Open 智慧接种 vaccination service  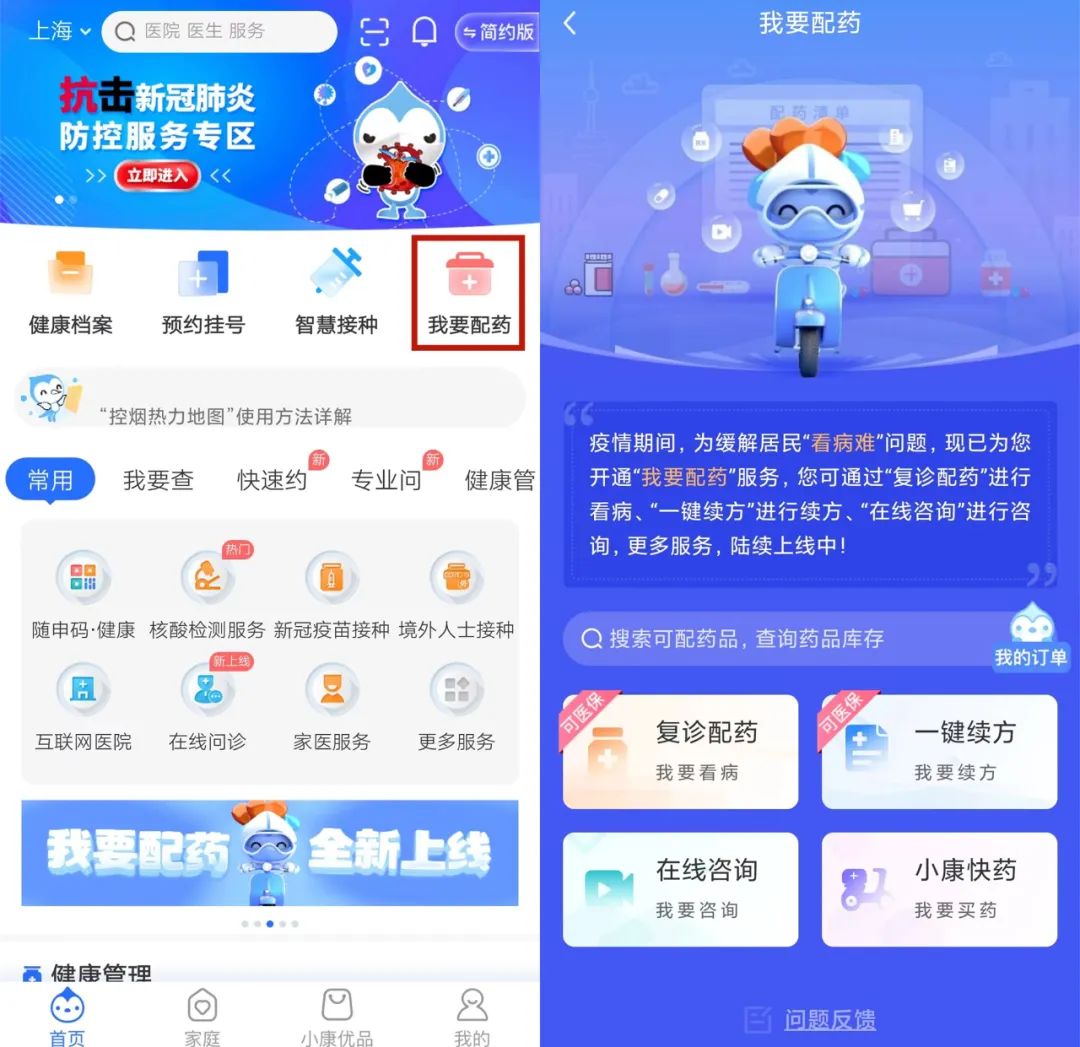(x=336, y=293)
